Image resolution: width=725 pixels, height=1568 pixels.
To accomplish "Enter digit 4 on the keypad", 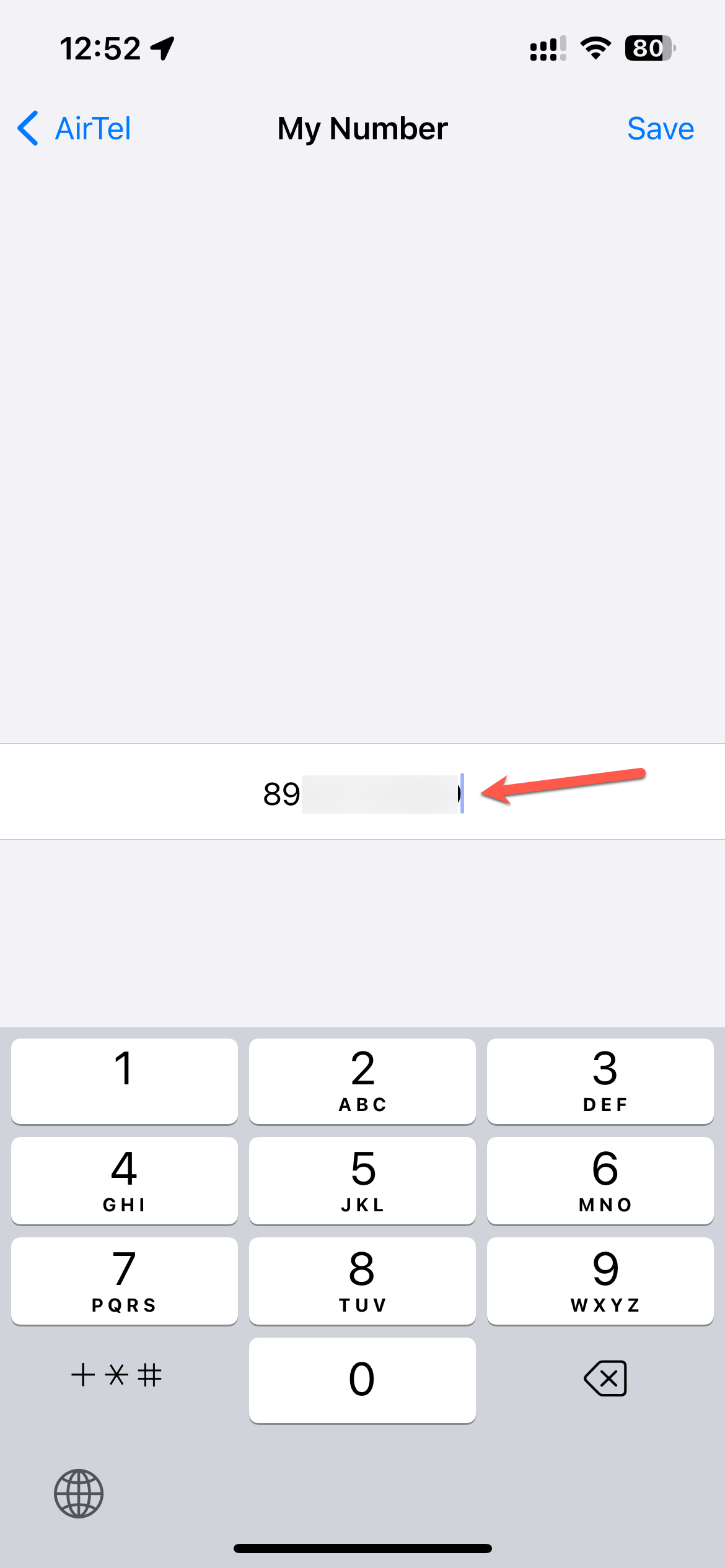I will point(124,1180).
